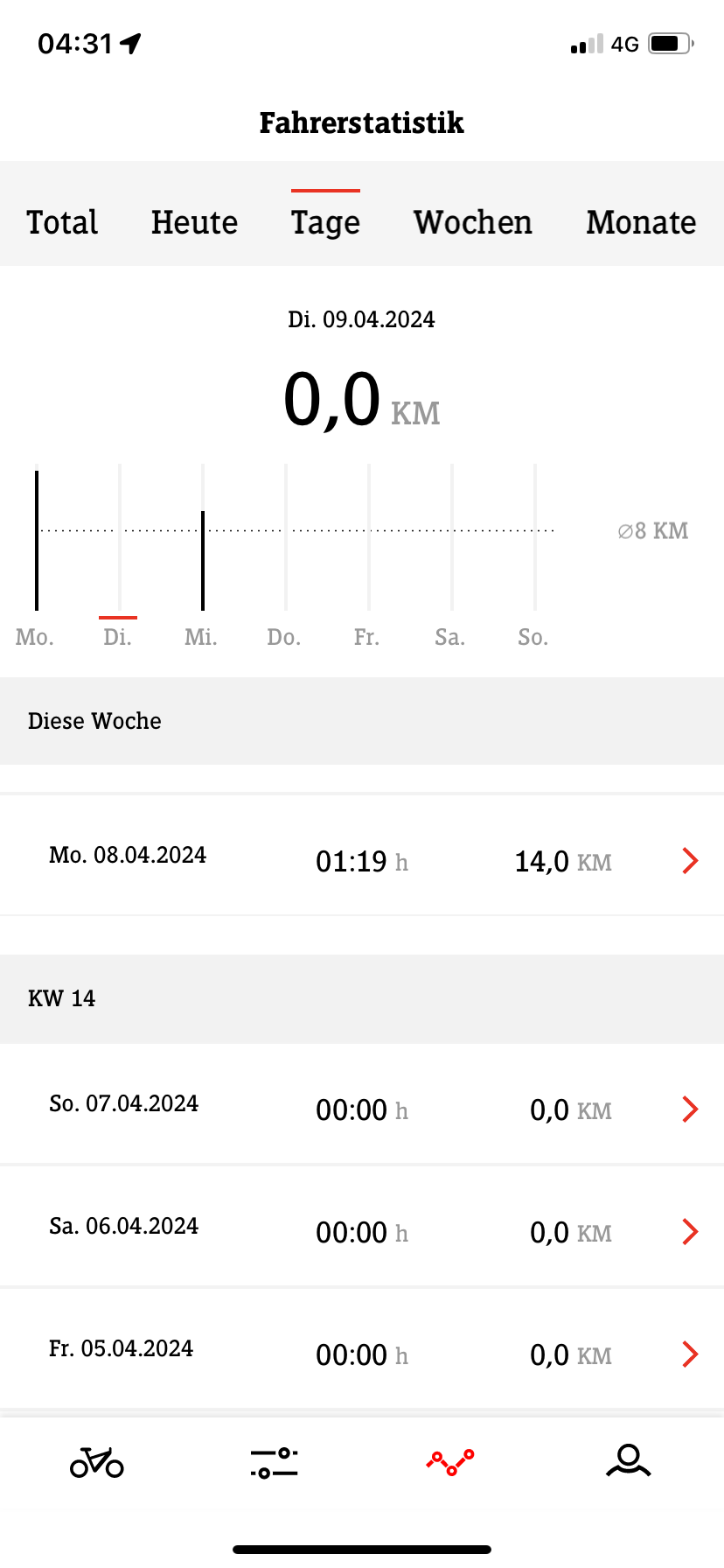Go to the bike tab
The width and height of the screenshot is (724, 1568).
pos(97,1461)
